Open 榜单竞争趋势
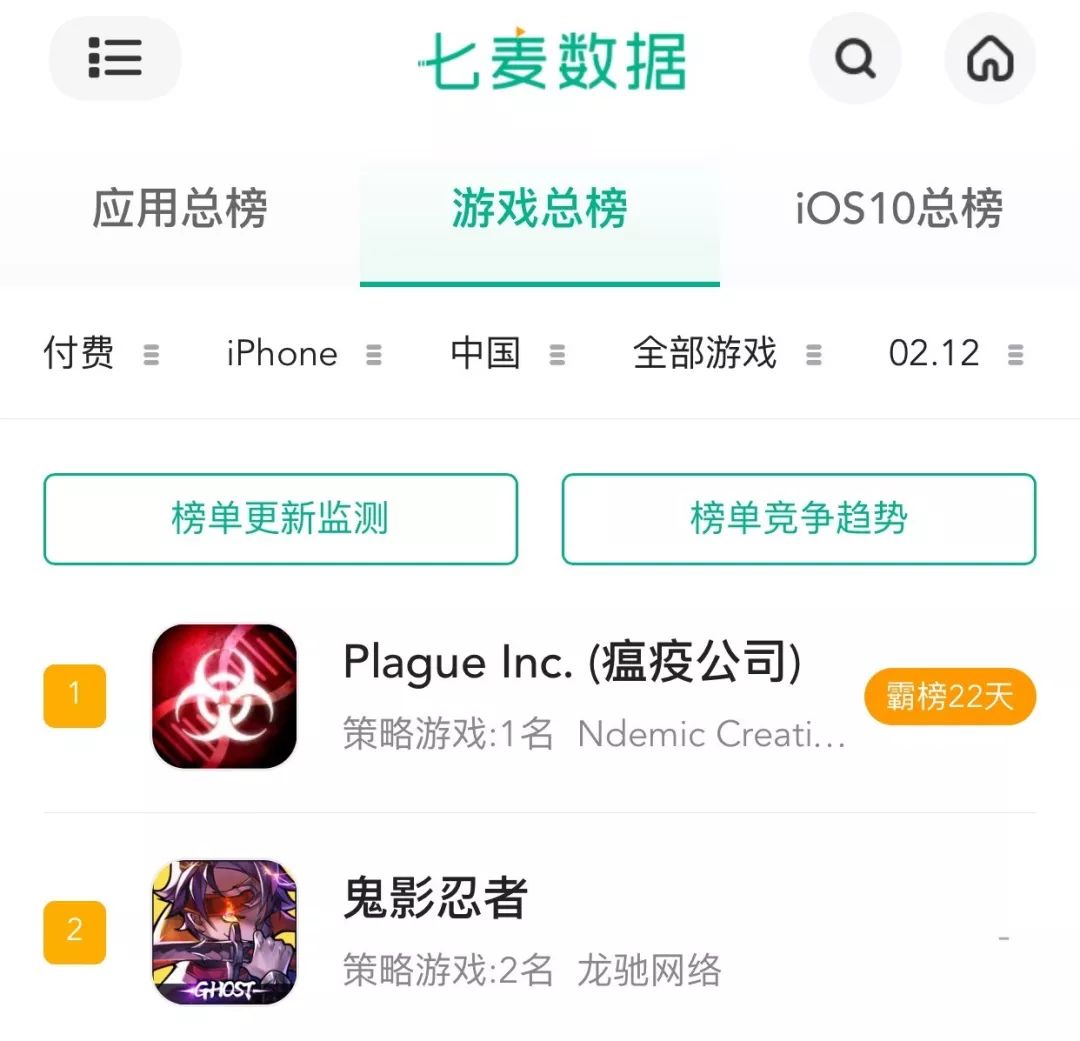Screen dimensions: 1080x1041 coord(799,519)
